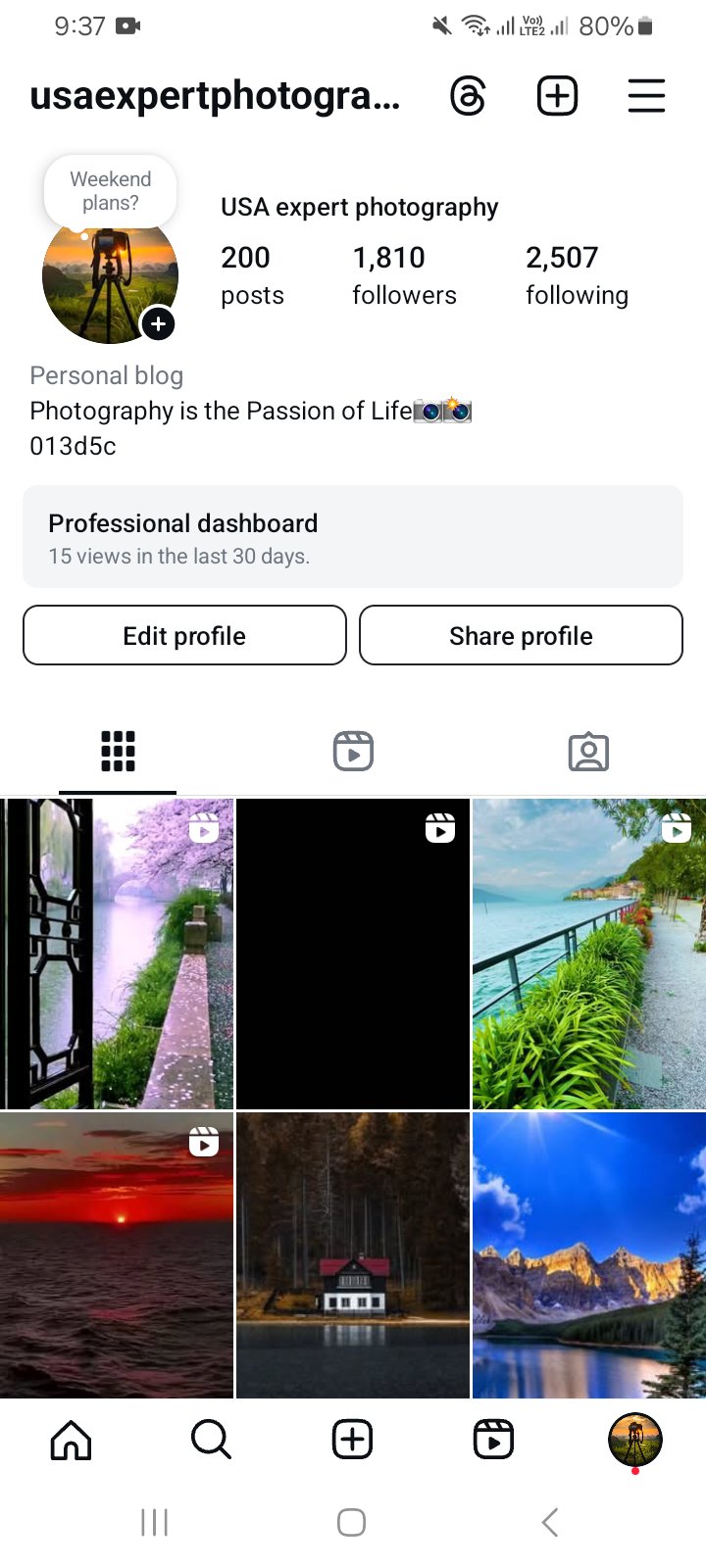Open Threads from the profile header
This screenshot has width=706, height=1568.
[468, 96]
